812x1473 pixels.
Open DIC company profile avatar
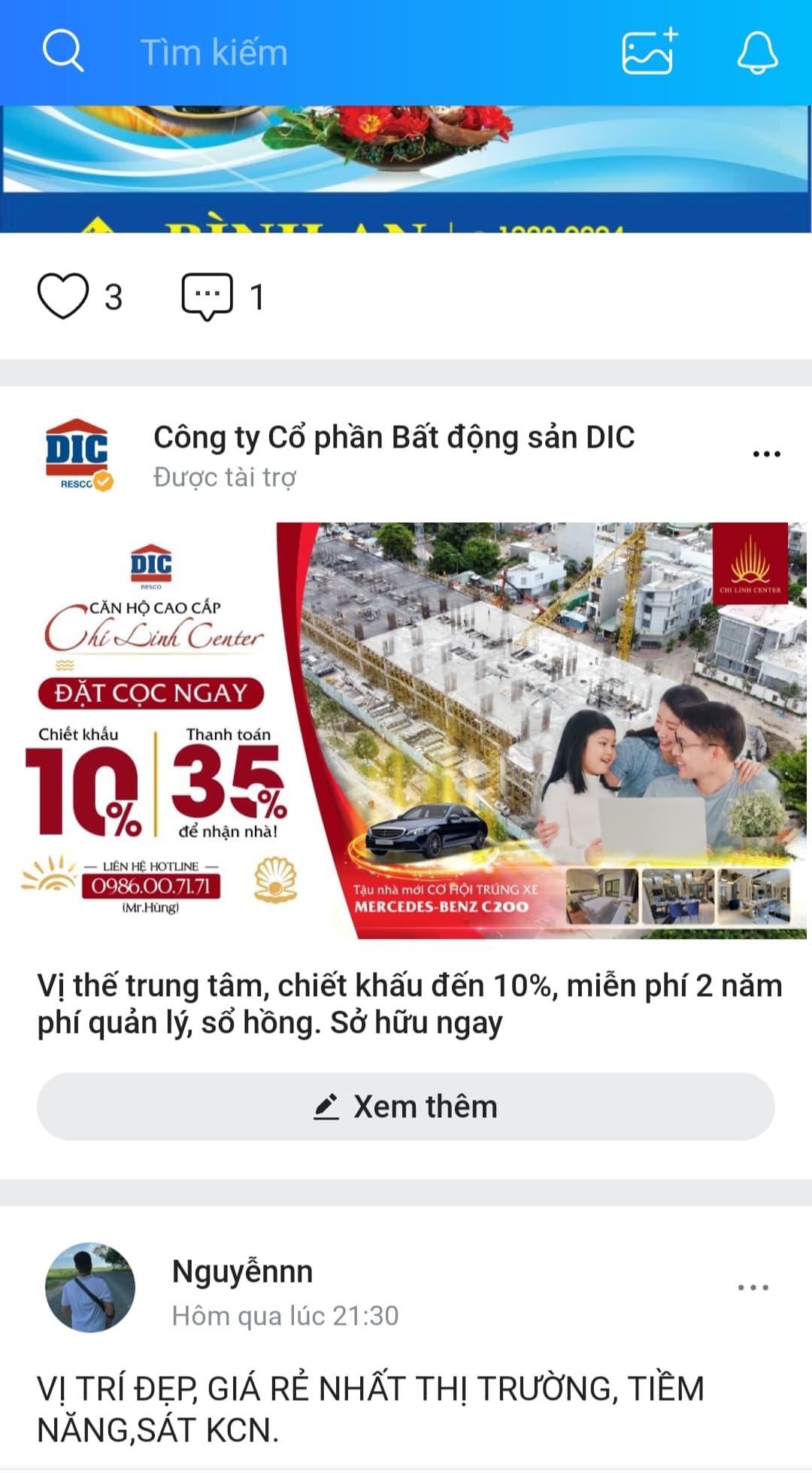click(x=78, y=454)
